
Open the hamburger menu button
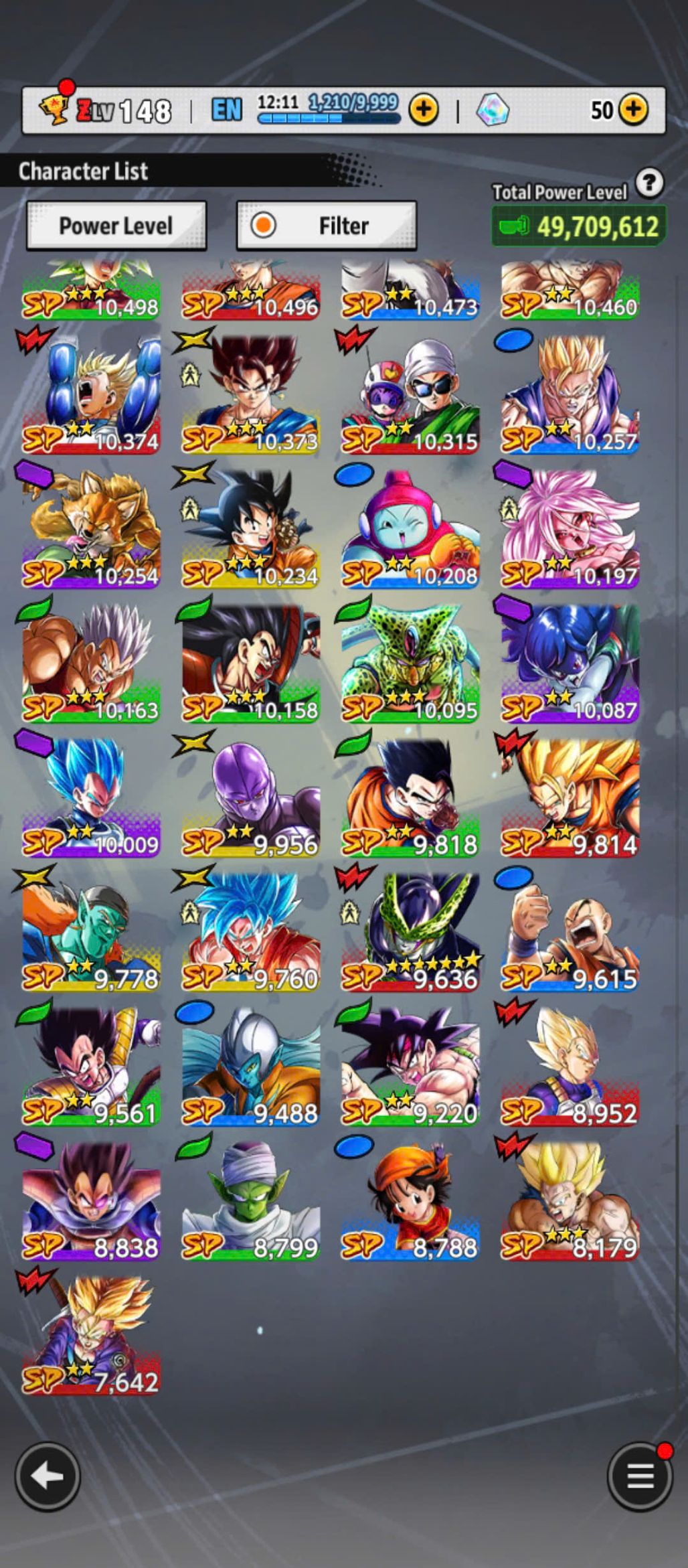tap(639, 1476)
